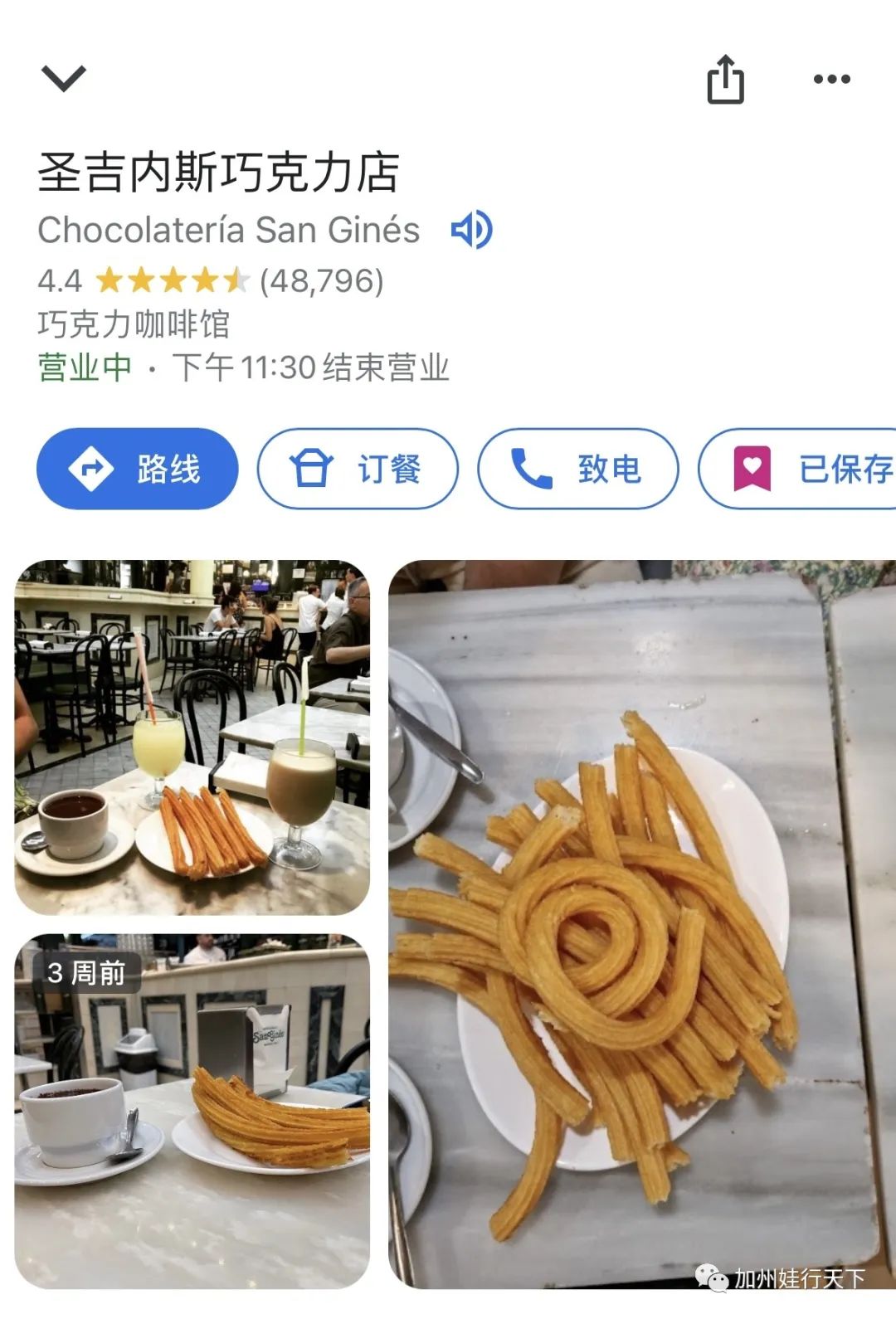Image resolution: width=896 pixels, height=1319 pixels.
Task: View the photo from 3 周前
Action: [192, 1110]
